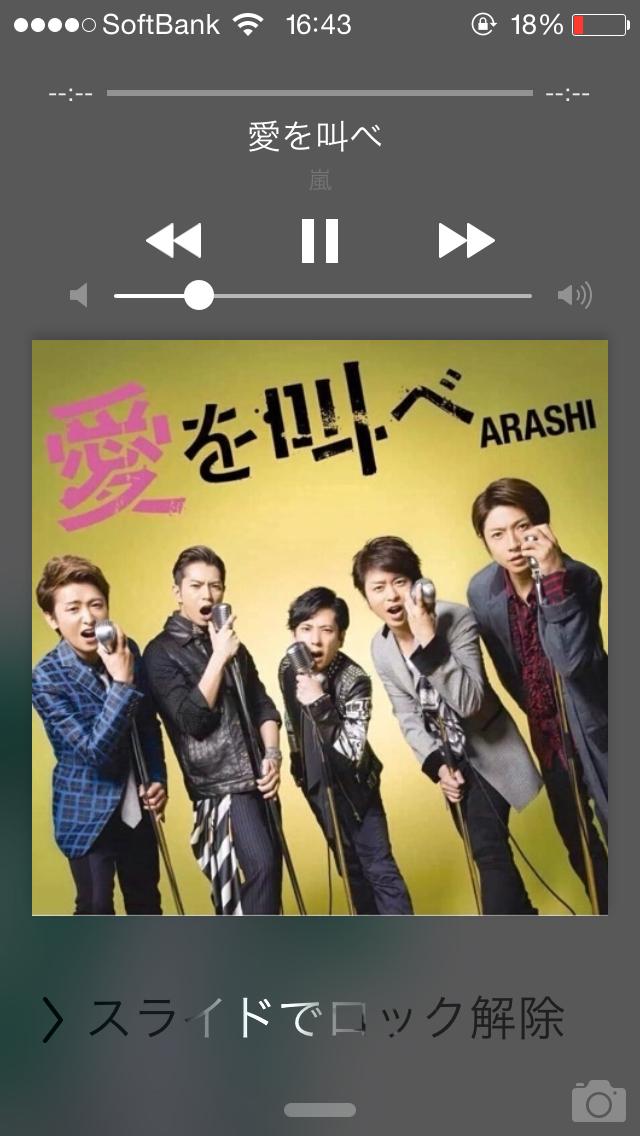Viewport: 640px width, 1136px height.
Task: Pause the song 愛を叫べ
Action: (320, 241)
